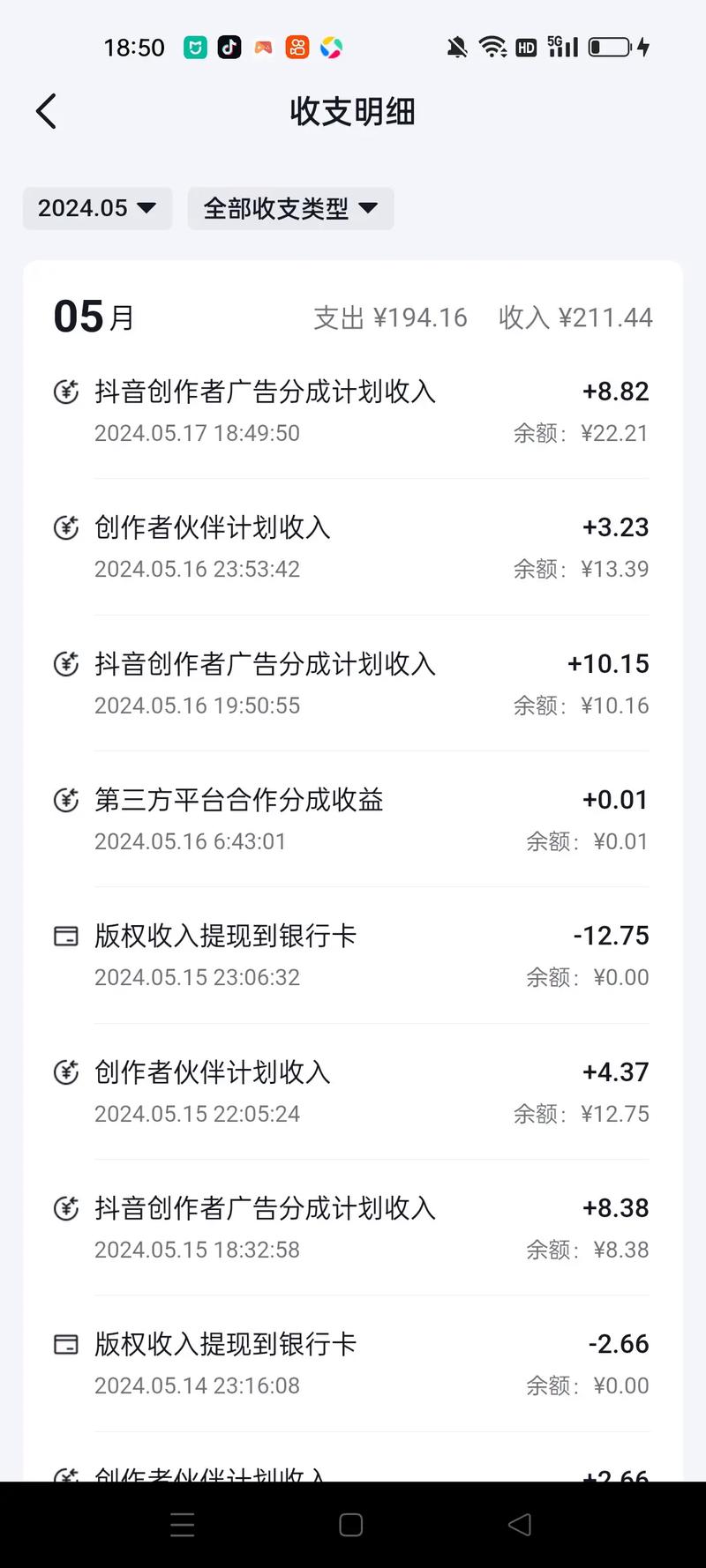Open the 2024.05 month selector dropdown
The width and height of the screenshot is (706, 1568).
pos(96,208)
